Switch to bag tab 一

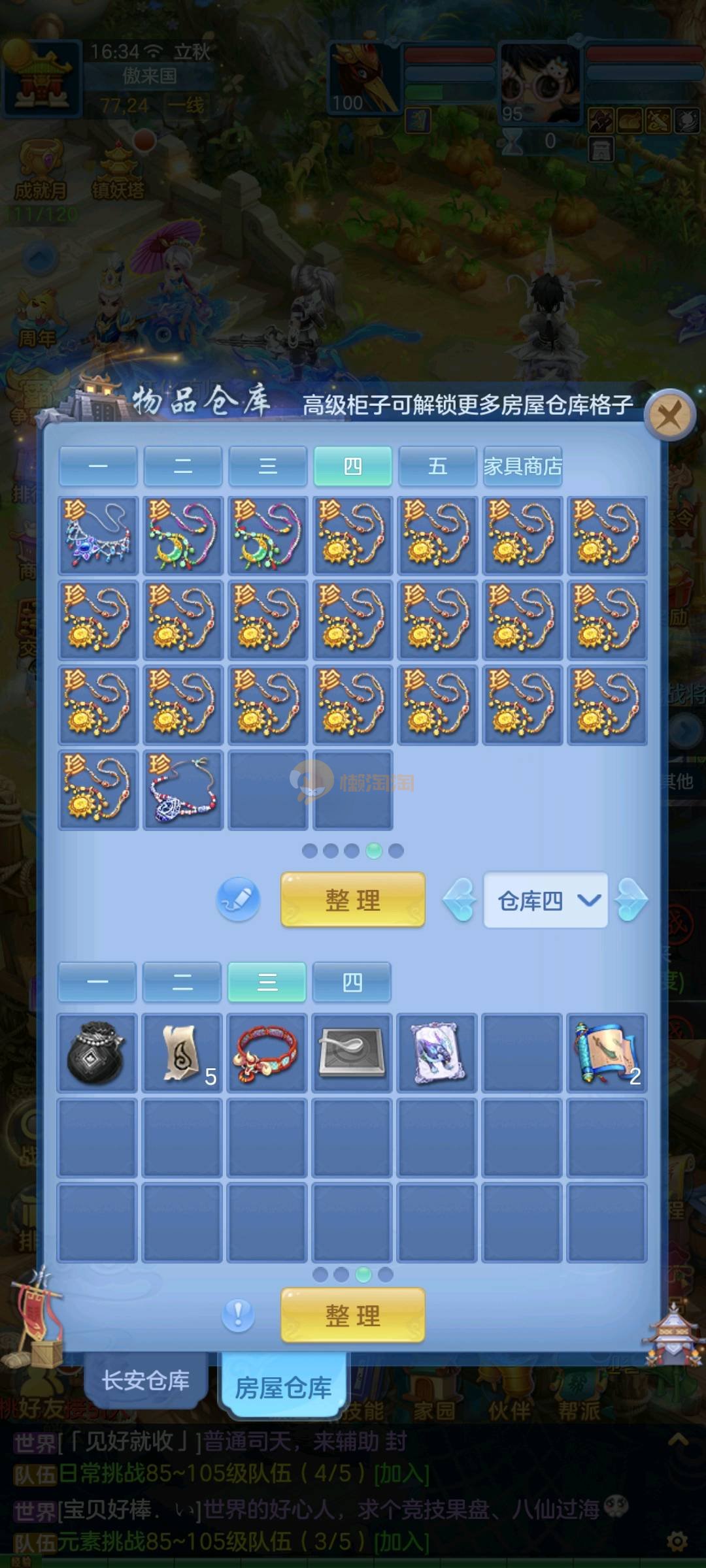[x=97, y=982]
